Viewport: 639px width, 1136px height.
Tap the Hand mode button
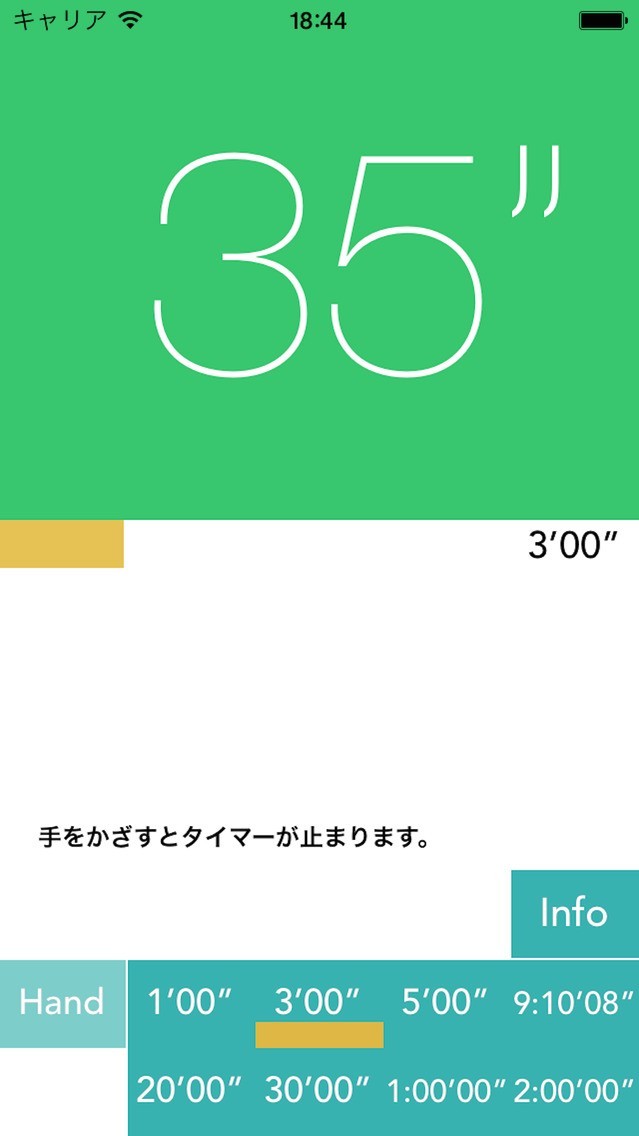(62, 1003)
